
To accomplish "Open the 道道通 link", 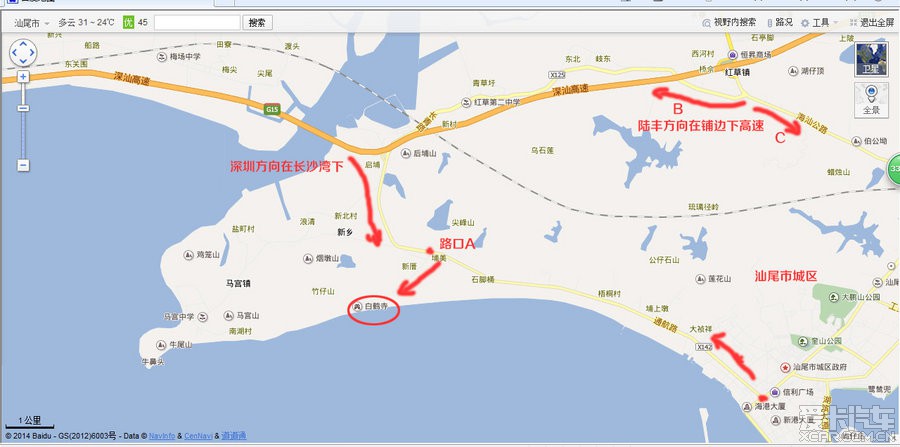I will tap(234, 436).
